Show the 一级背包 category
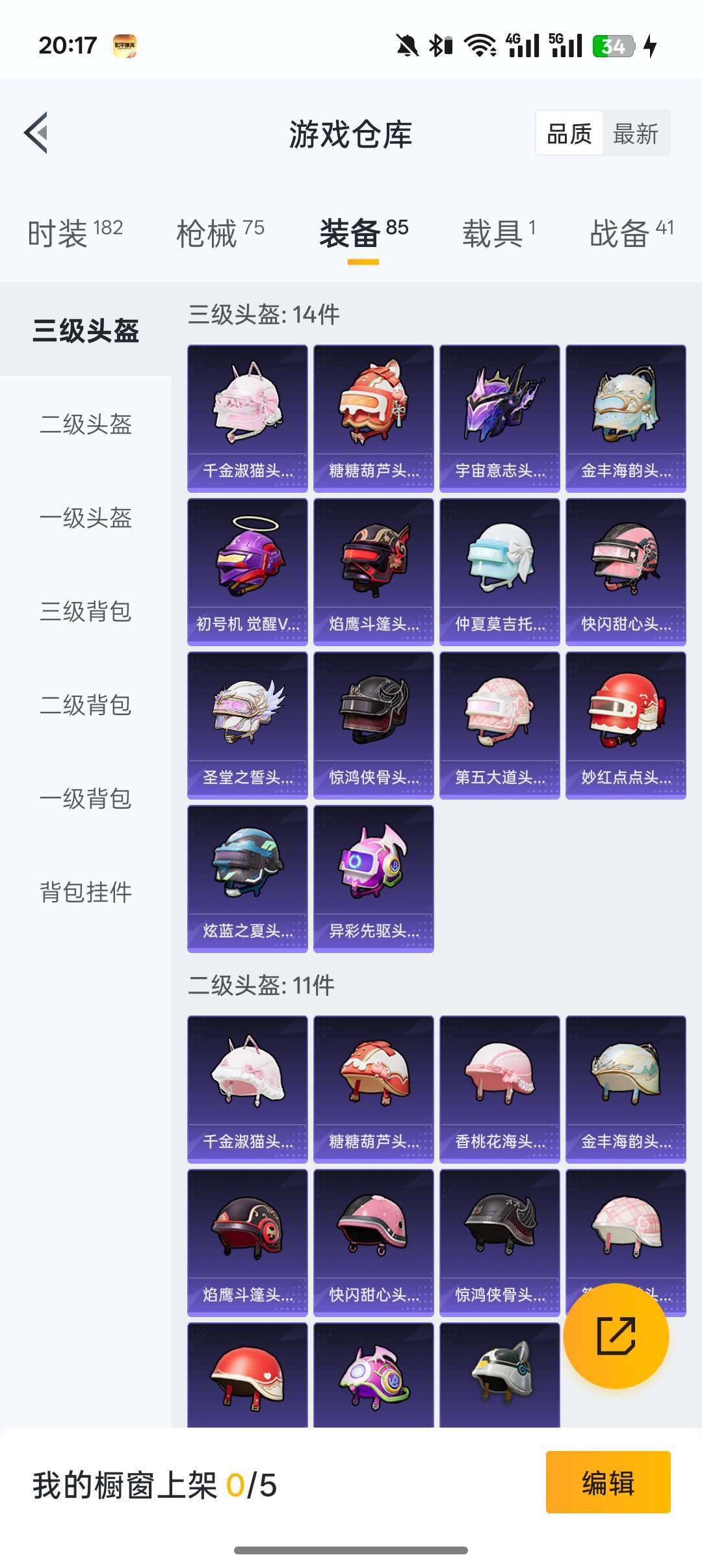This screenshot has height=1568, width=702. coord(86,798)
